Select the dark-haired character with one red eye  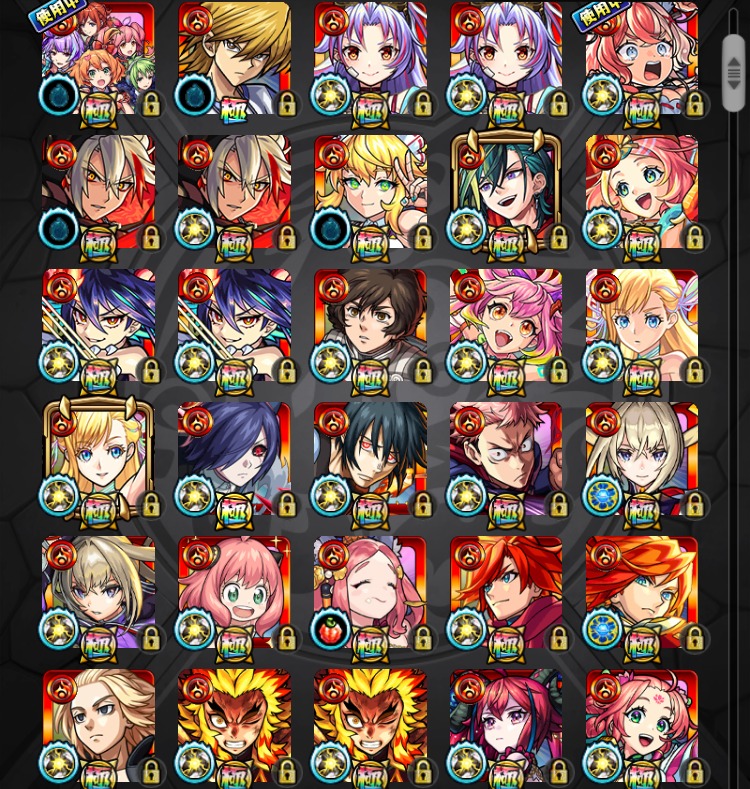(235, 458)
